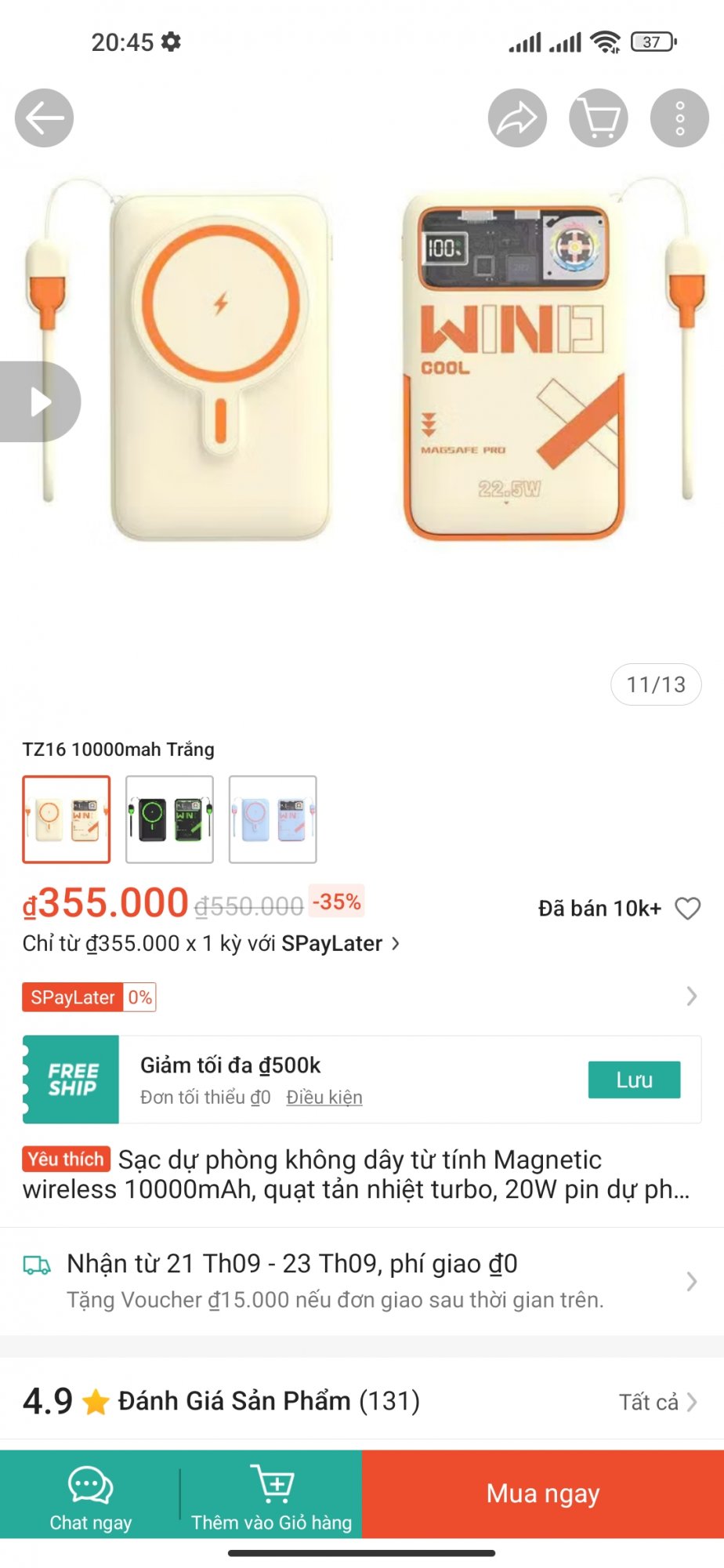
Task: Share this product
Action: [517, 118]
